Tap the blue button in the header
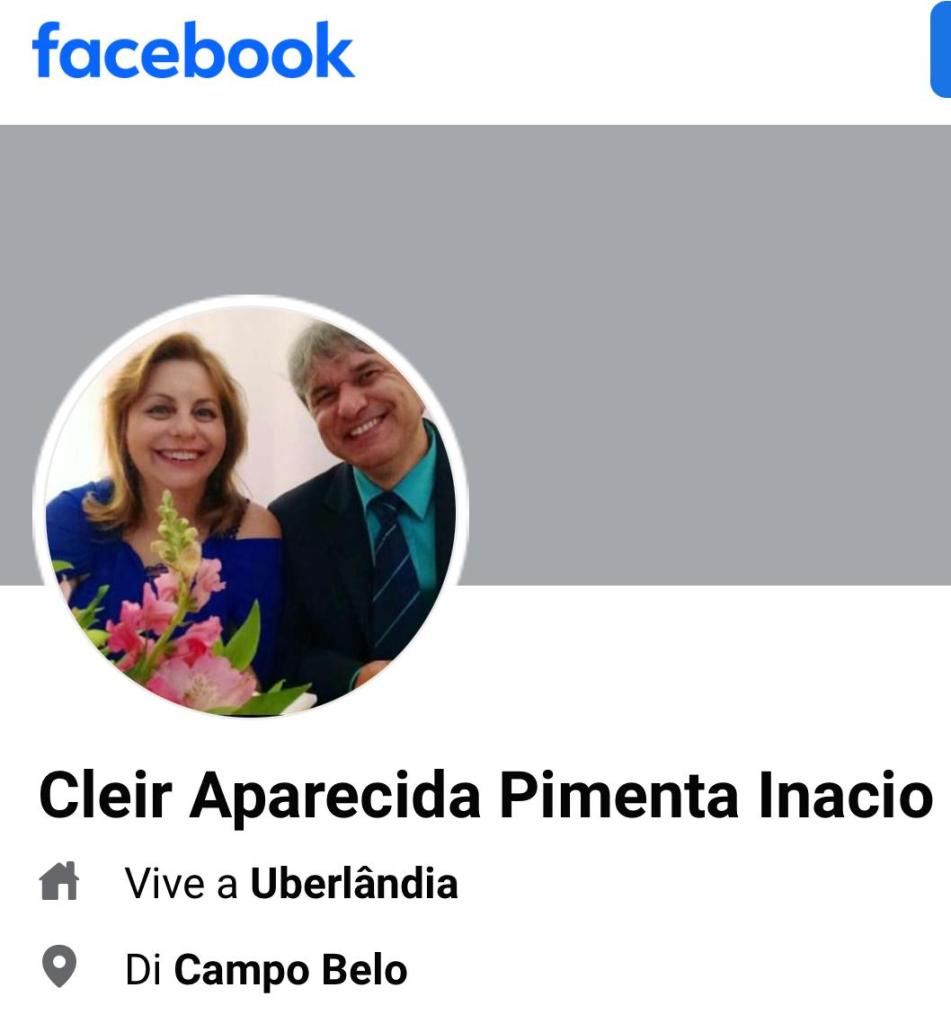The width and height of the screenshot is (951, 1023). (x=941, y=59)
